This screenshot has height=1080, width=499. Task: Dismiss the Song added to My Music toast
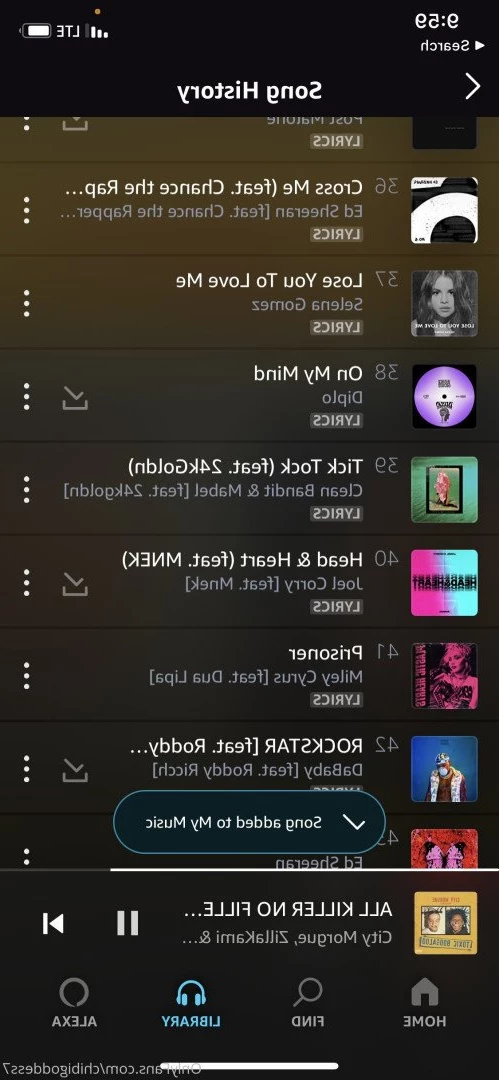tap(354, 822)
